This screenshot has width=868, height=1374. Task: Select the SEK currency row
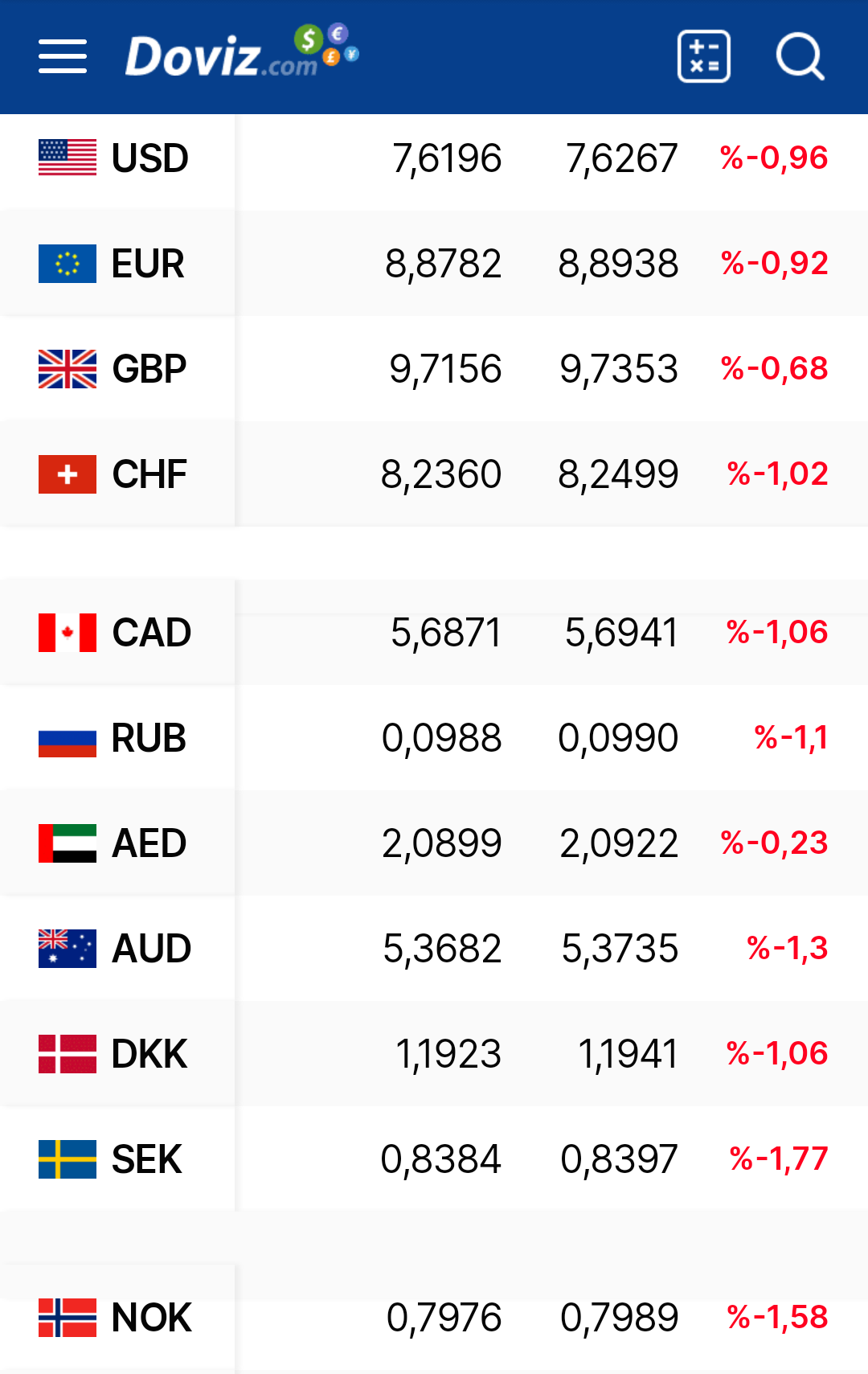(x=434, y=1159)
